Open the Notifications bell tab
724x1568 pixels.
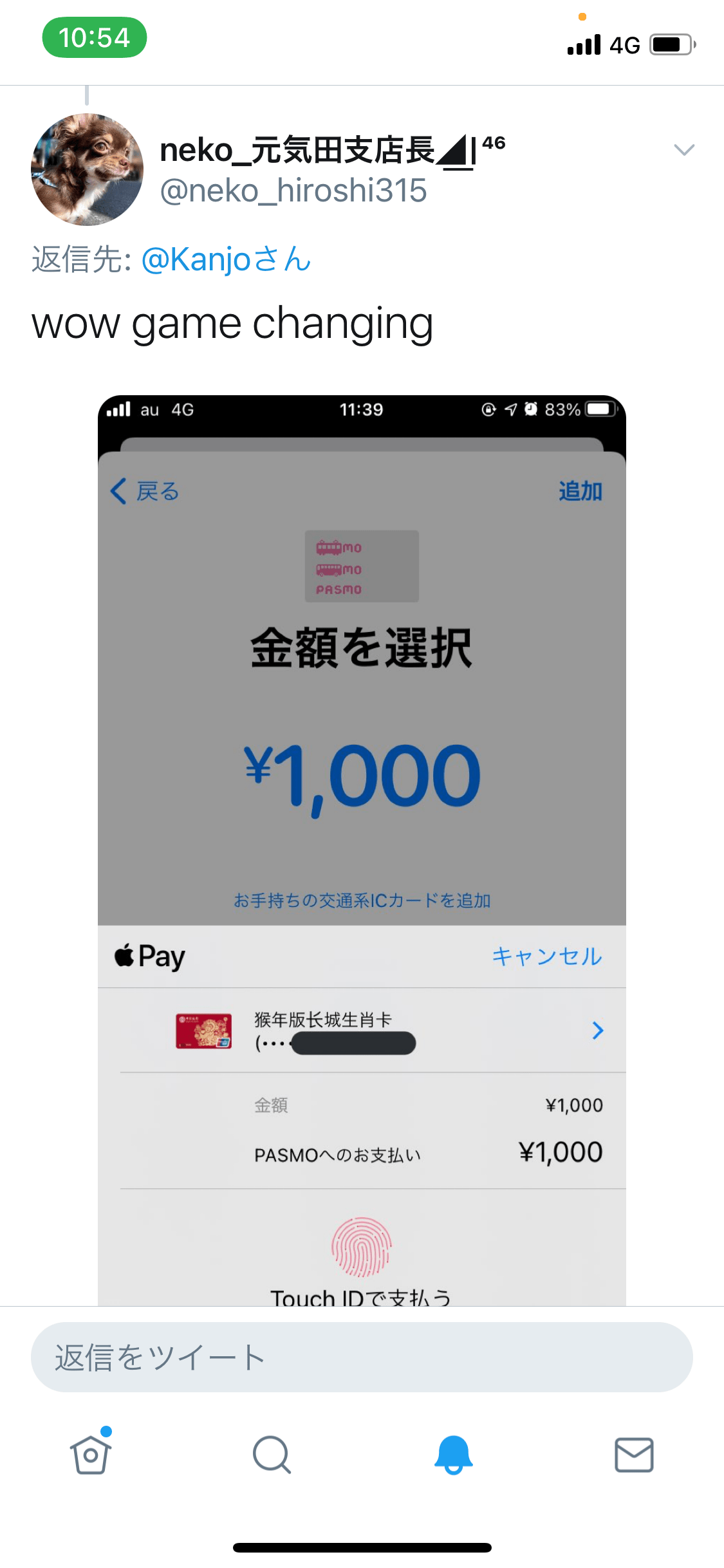(453, 1454)
